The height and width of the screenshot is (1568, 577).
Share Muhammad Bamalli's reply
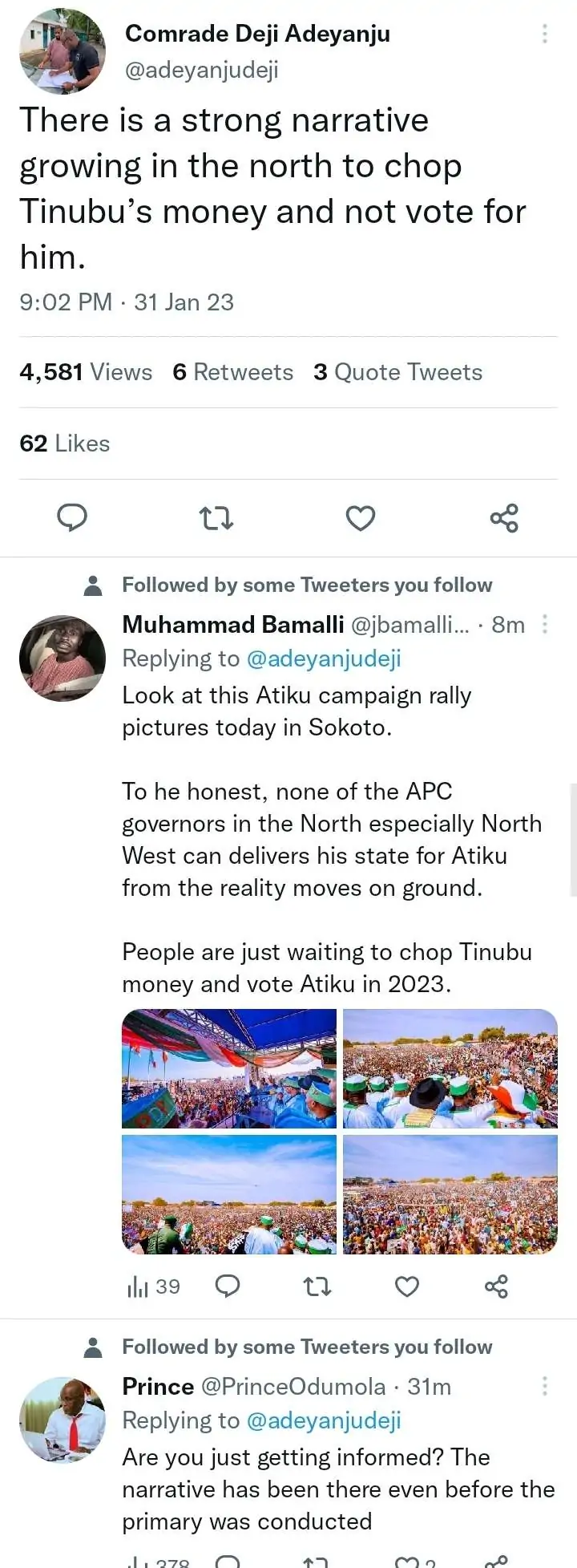click(x=496, y=1287)
